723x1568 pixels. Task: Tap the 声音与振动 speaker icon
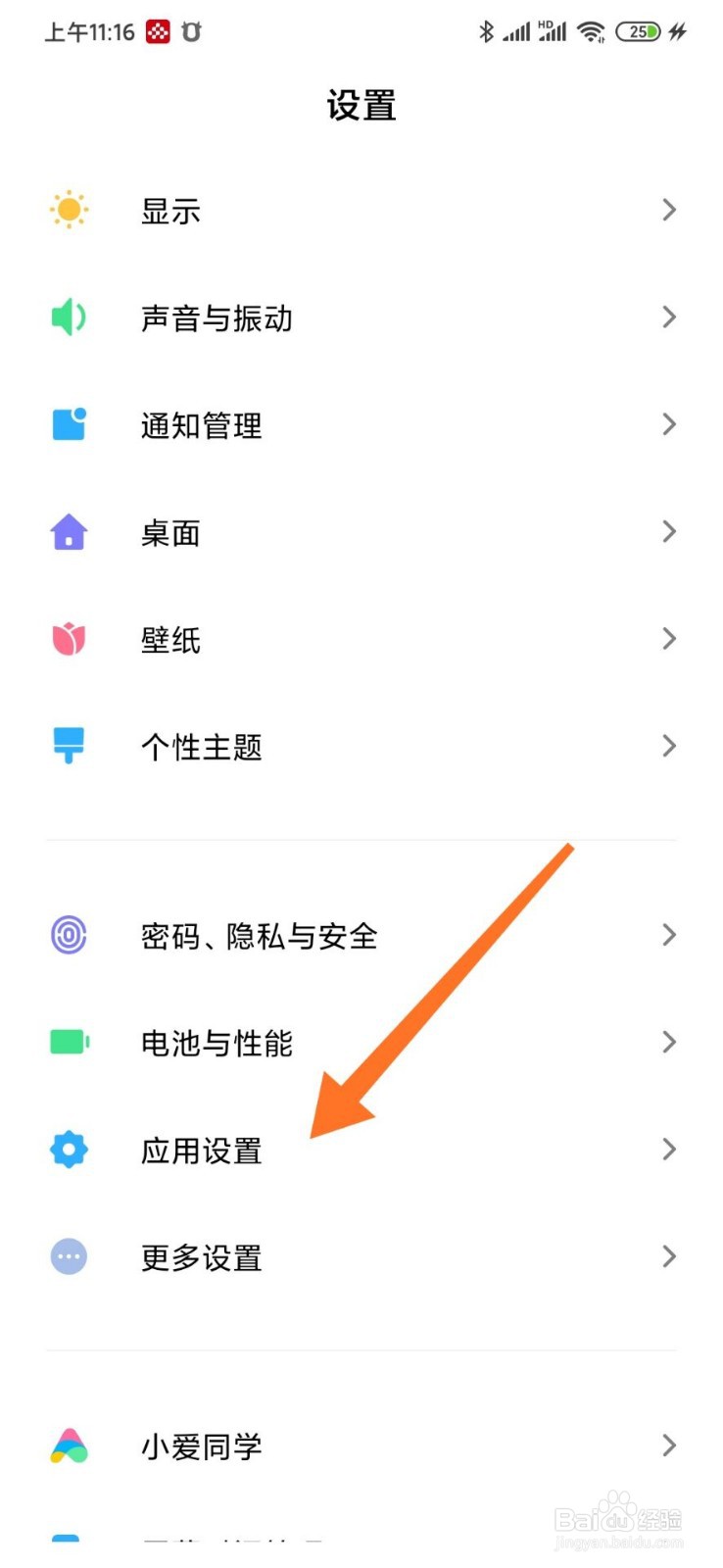click(x=68, y=317)
